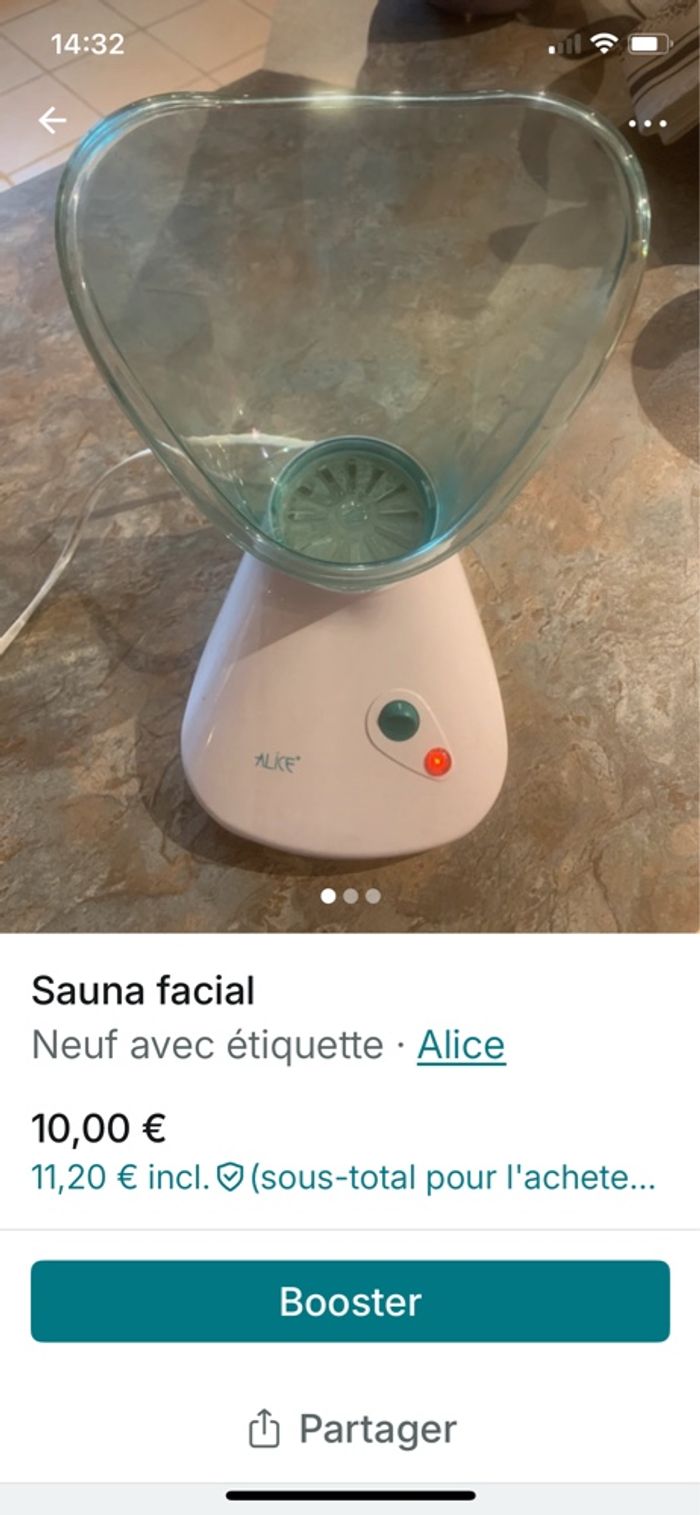Tap the Booster button
700x1515 pixels.
tap(350, 1301)
